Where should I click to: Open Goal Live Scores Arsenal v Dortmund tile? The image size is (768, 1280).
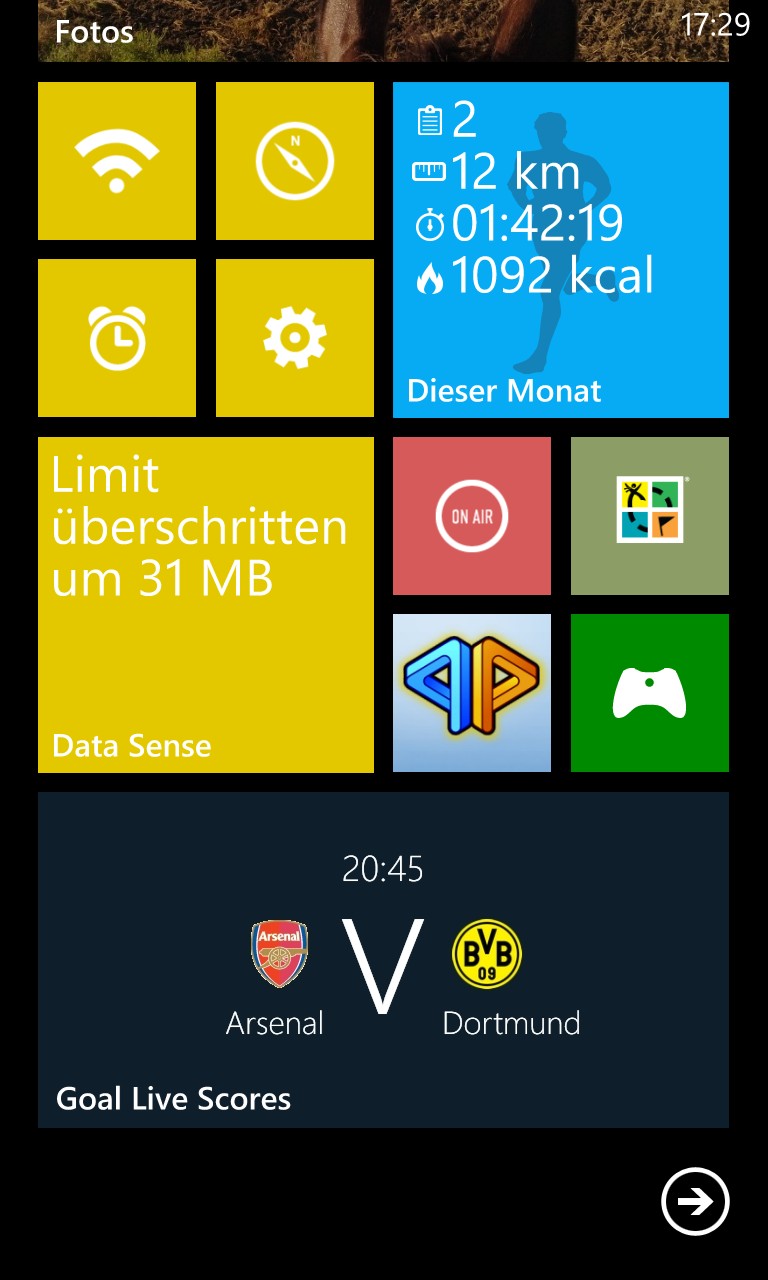(383, 960)
